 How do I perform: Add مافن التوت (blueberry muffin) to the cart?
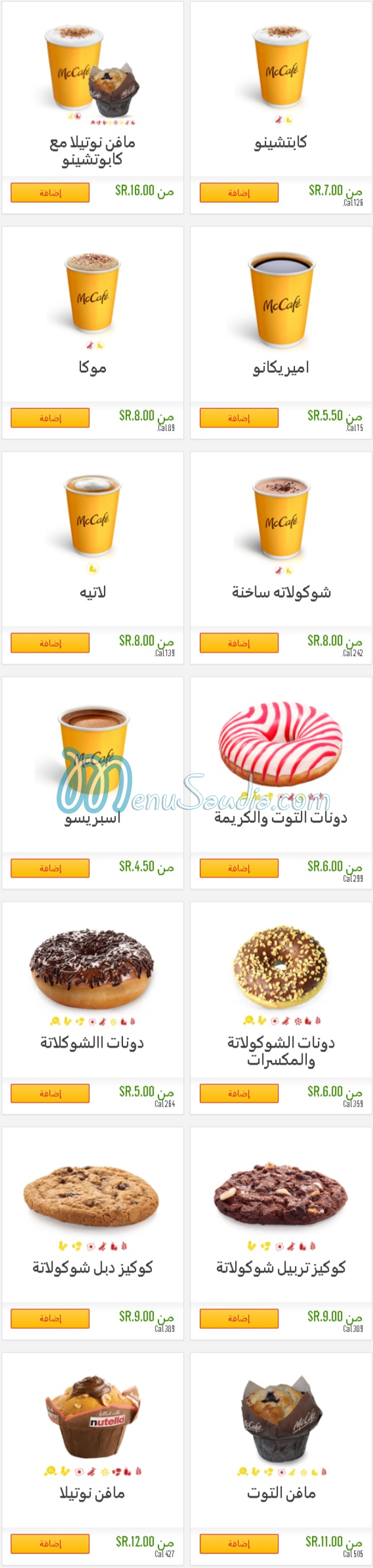click(239, 1543)
